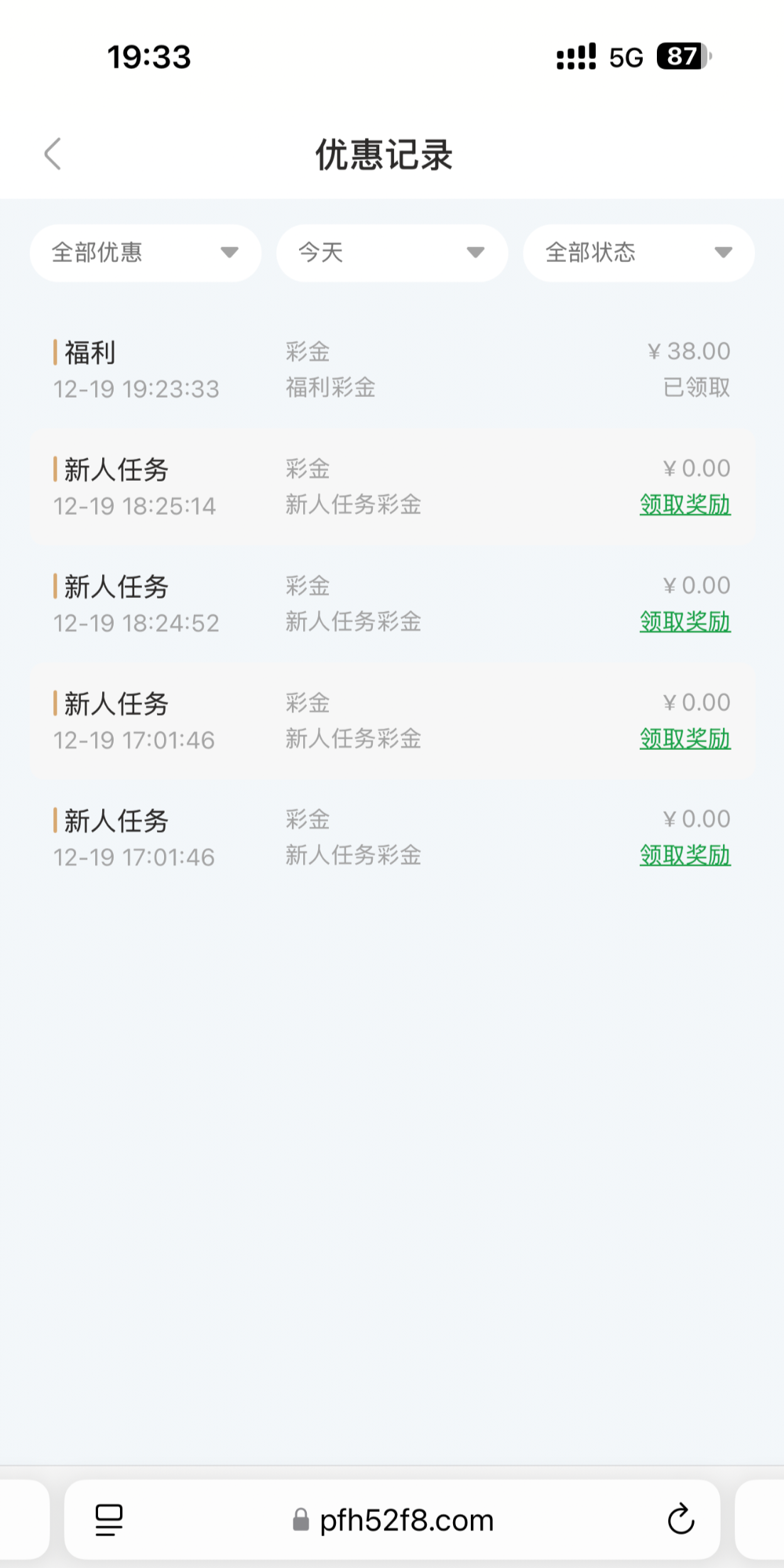Open the browser page menu icon
This screenshot has height=1568, width=784.
click(x=109, y=1520)
